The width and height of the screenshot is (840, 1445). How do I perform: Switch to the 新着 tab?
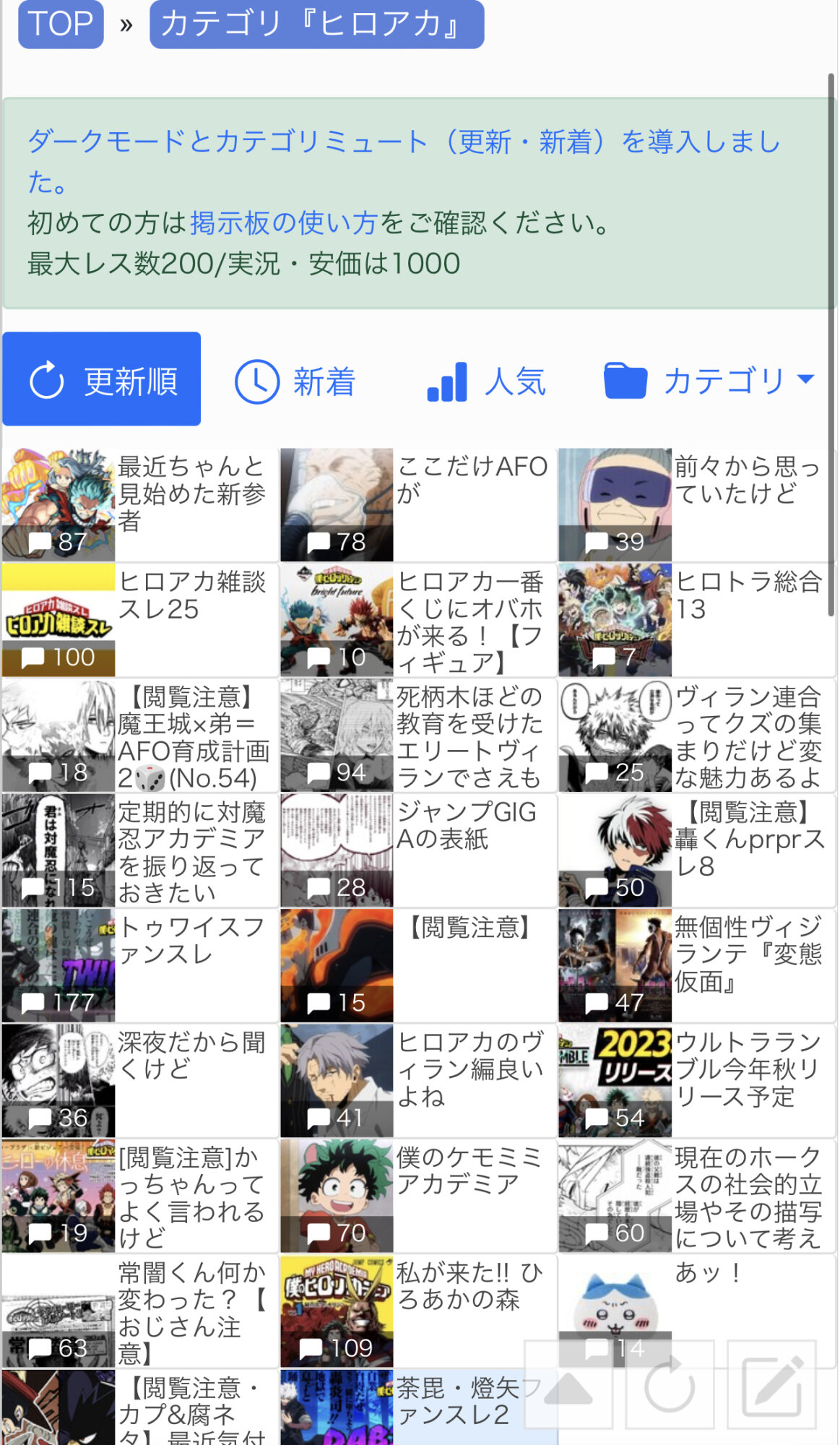[295, 381]
